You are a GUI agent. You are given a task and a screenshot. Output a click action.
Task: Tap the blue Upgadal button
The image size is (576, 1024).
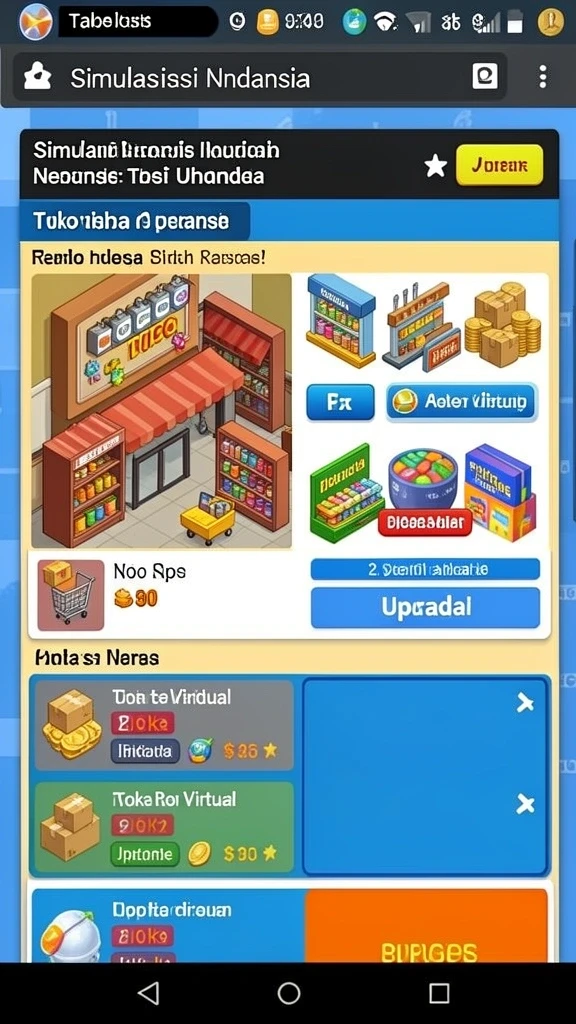click(425, 607)
